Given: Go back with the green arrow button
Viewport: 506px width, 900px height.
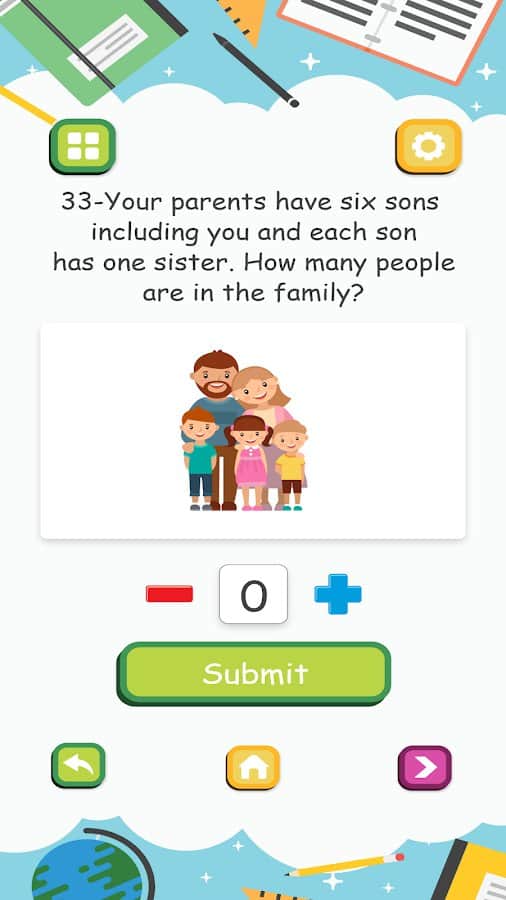Looking at the screenshot, I should [79, 766].
